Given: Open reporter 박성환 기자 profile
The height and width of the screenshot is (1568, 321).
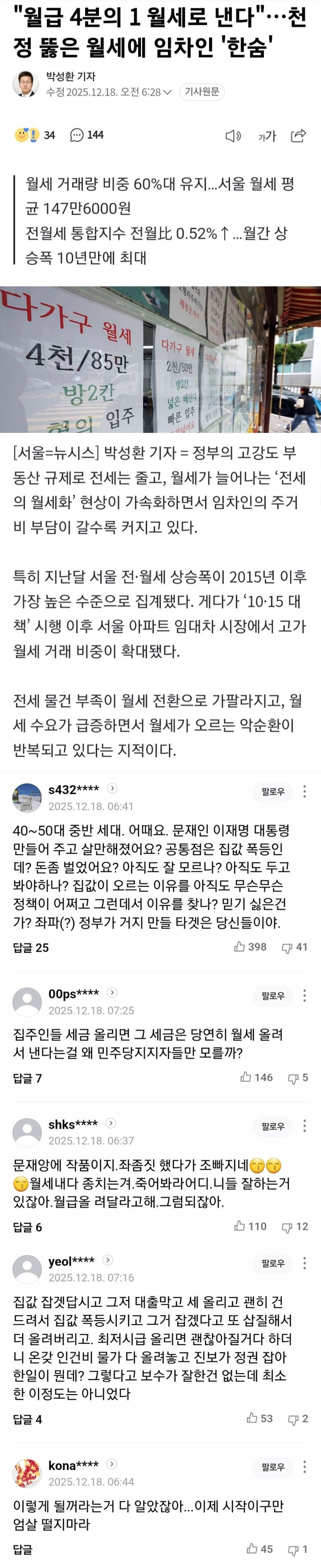Looking at the screenshot, I should (71, 77).
